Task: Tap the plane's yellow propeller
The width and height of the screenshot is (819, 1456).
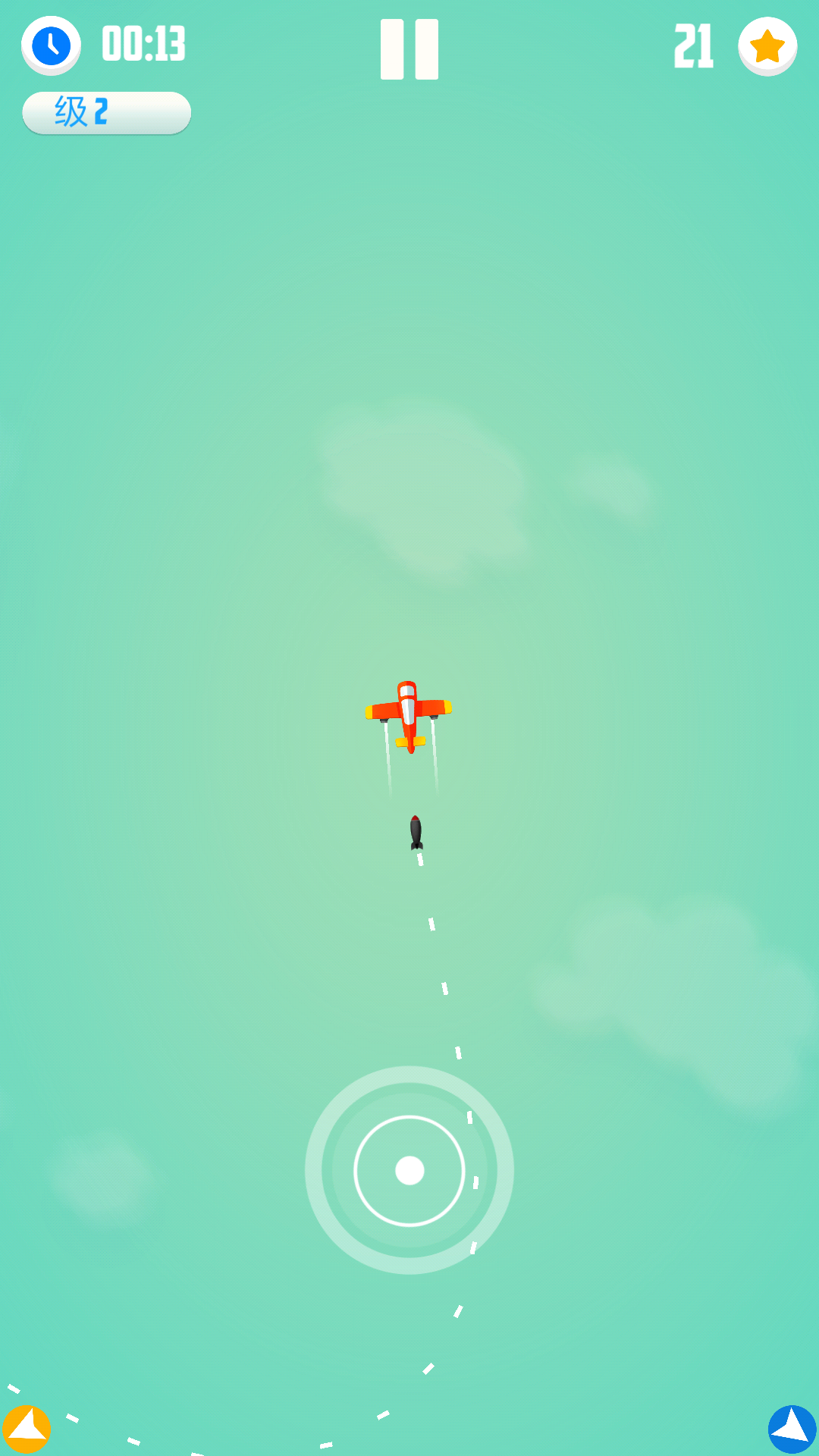Action: [x=409, y=739]
